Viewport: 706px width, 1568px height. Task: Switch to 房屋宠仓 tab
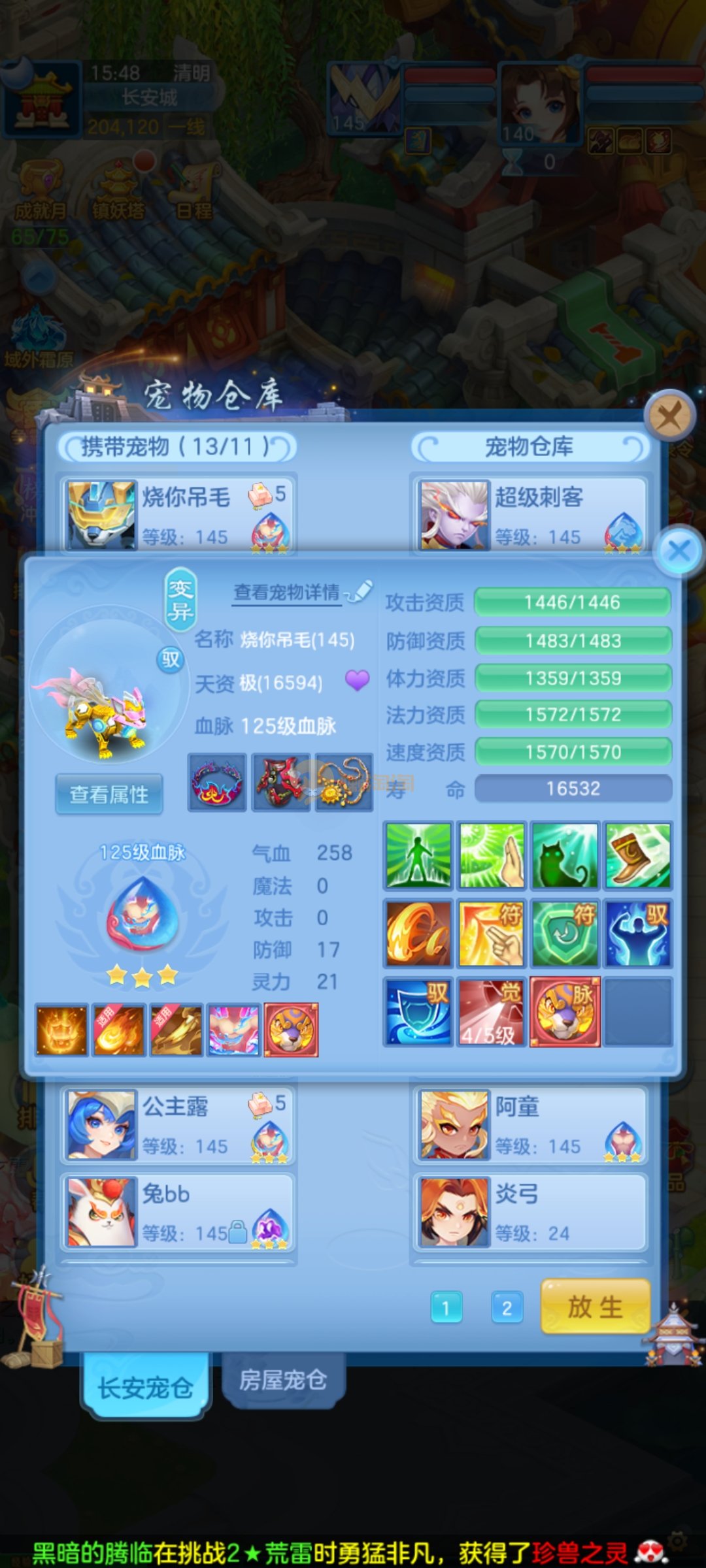282,1380
